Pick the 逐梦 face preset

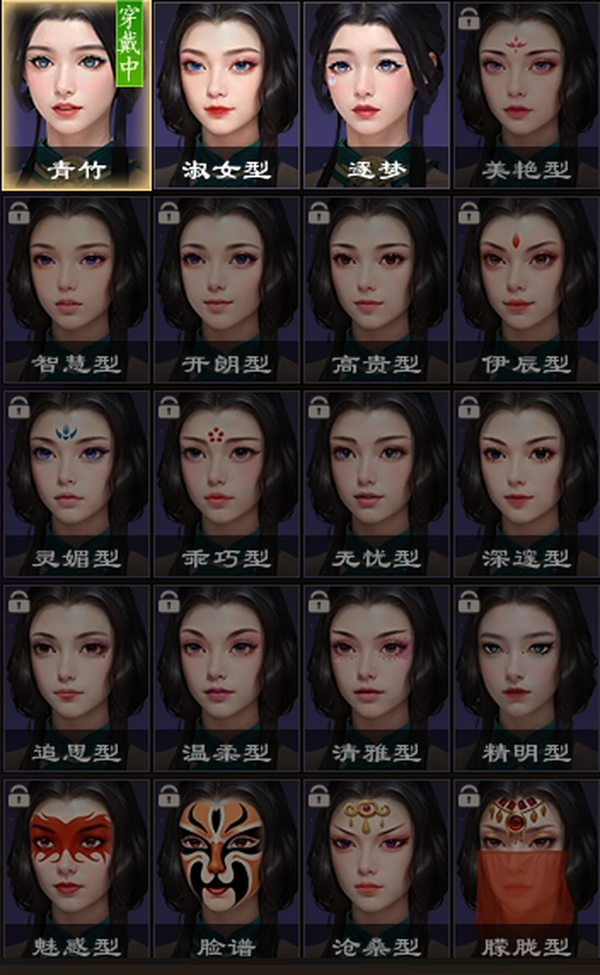click(376, 95)
